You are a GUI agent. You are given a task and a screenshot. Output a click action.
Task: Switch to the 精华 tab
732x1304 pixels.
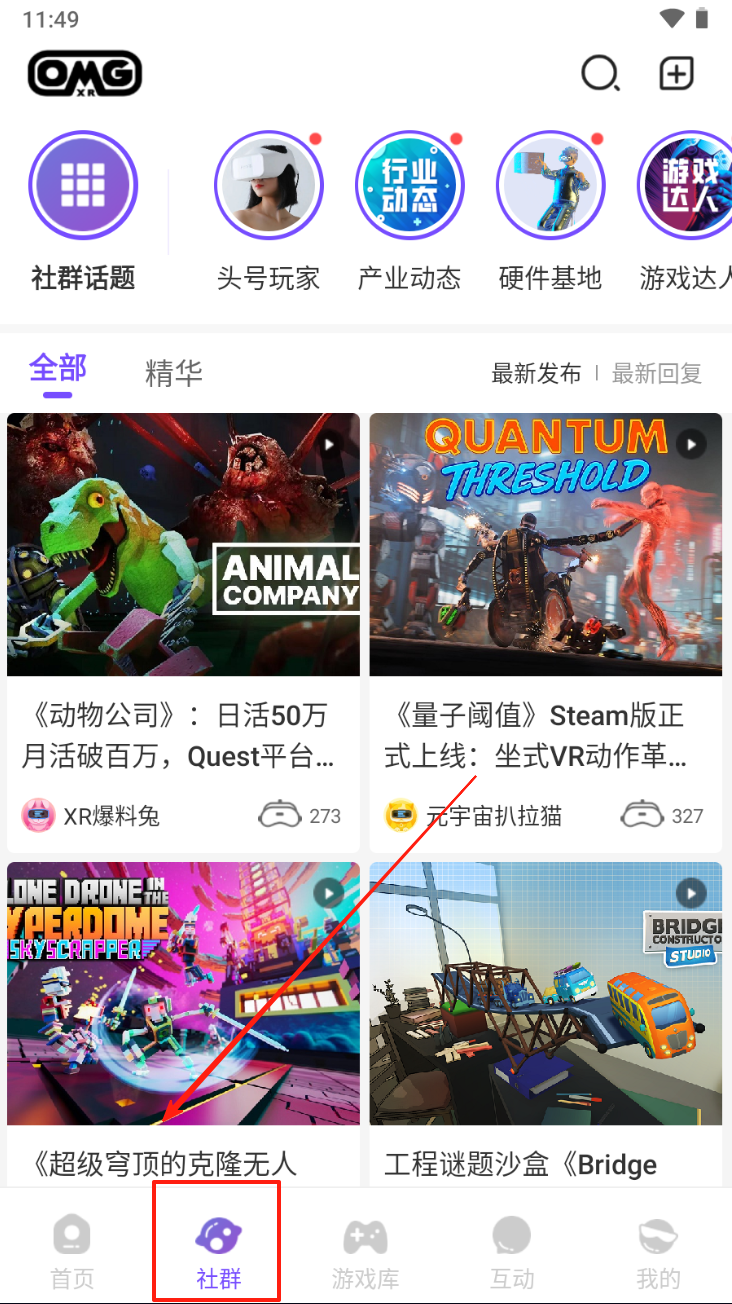[x=174, y=373]
